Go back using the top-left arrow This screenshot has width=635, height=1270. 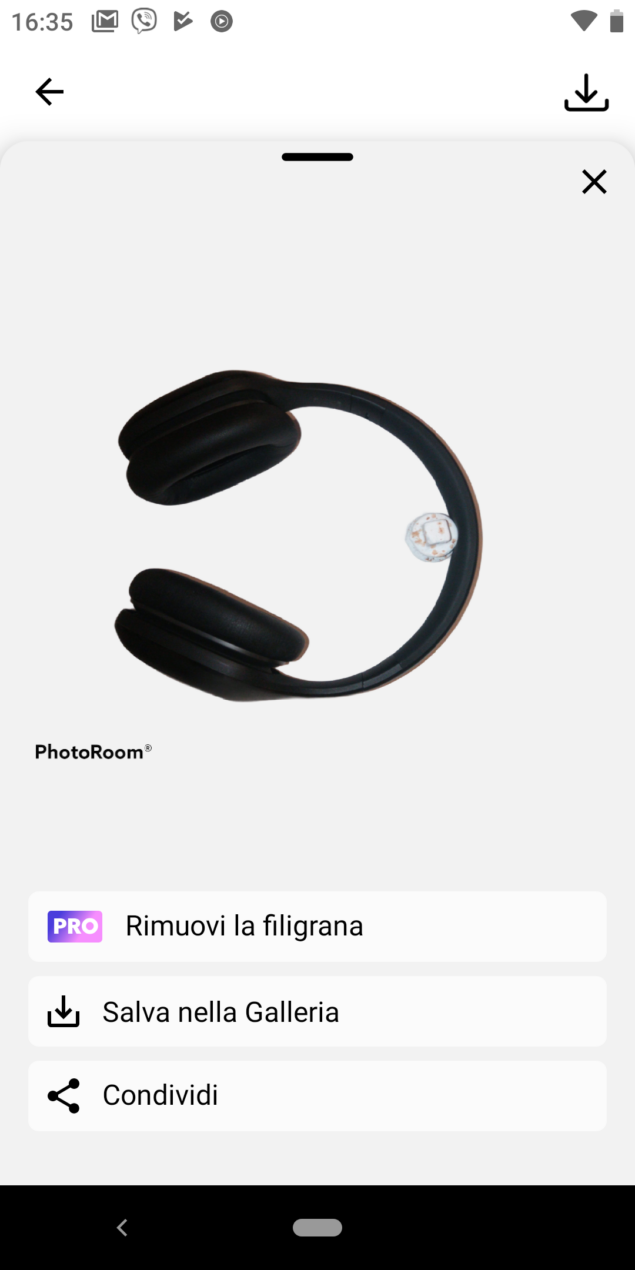pos(49,92)
